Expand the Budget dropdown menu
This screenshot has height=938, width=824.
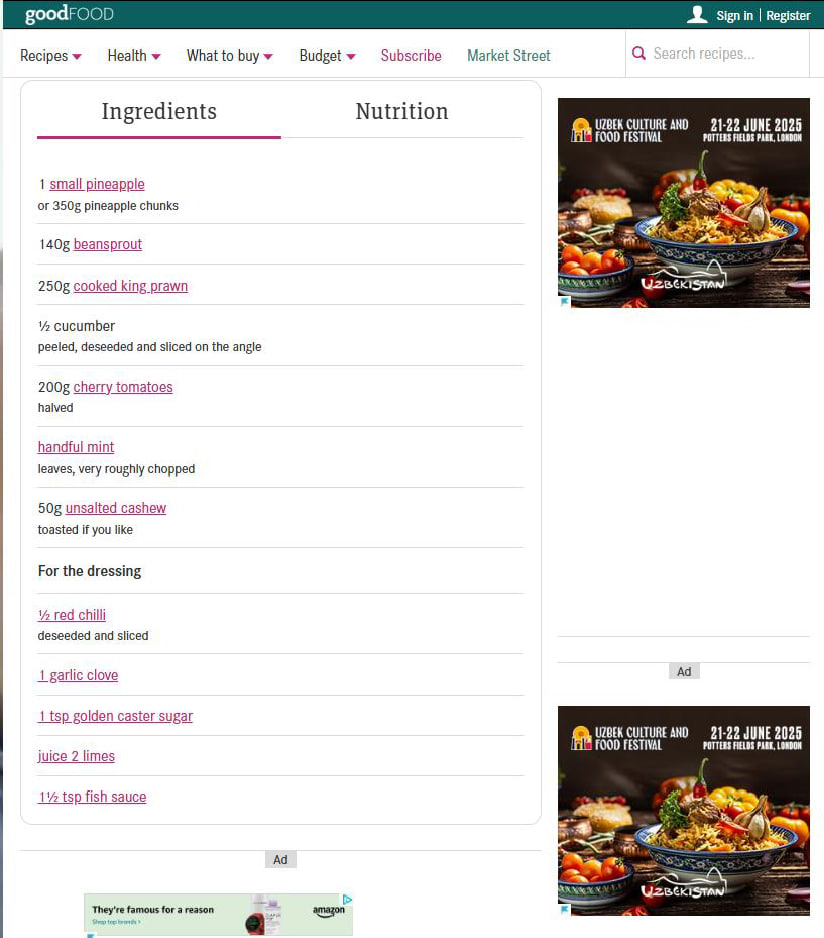point(327,56)
